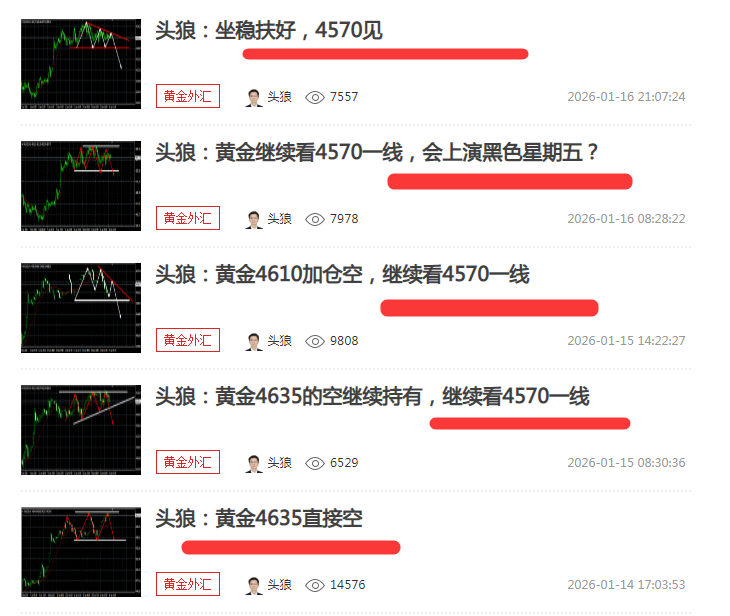Tap chart thumbnail for "黄金4635直接空"
Viewport: 730px width, 616px height.
80,552
